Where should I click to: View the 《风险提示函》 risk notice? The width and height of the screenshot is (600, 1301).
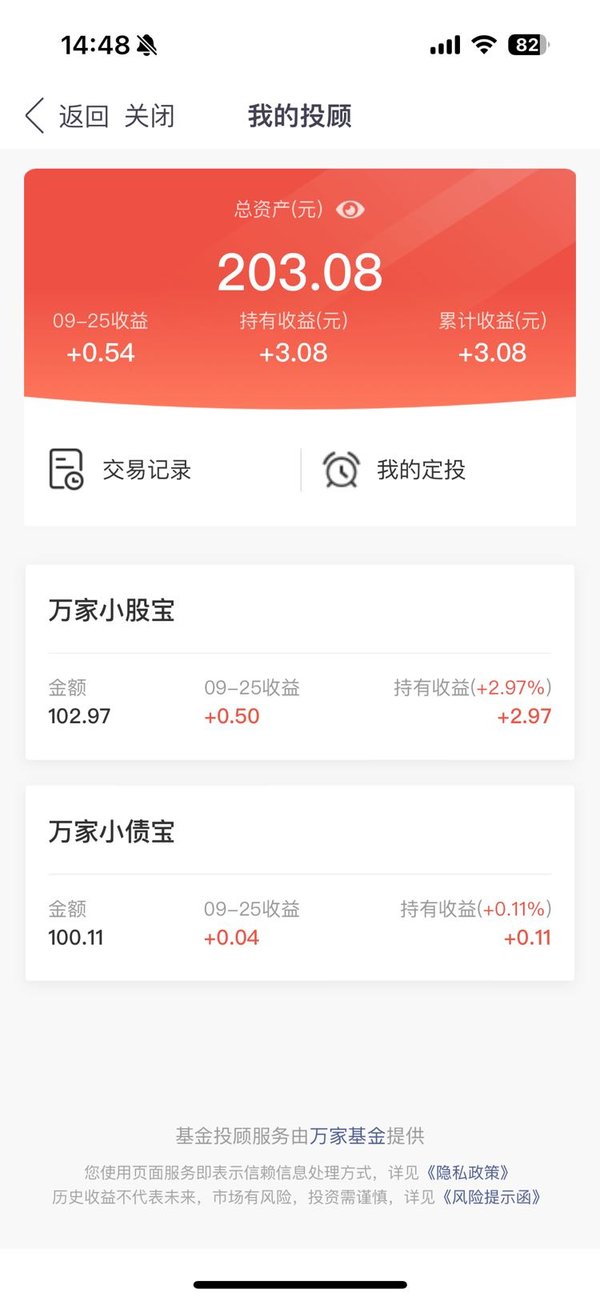(x=496, y=1197)
